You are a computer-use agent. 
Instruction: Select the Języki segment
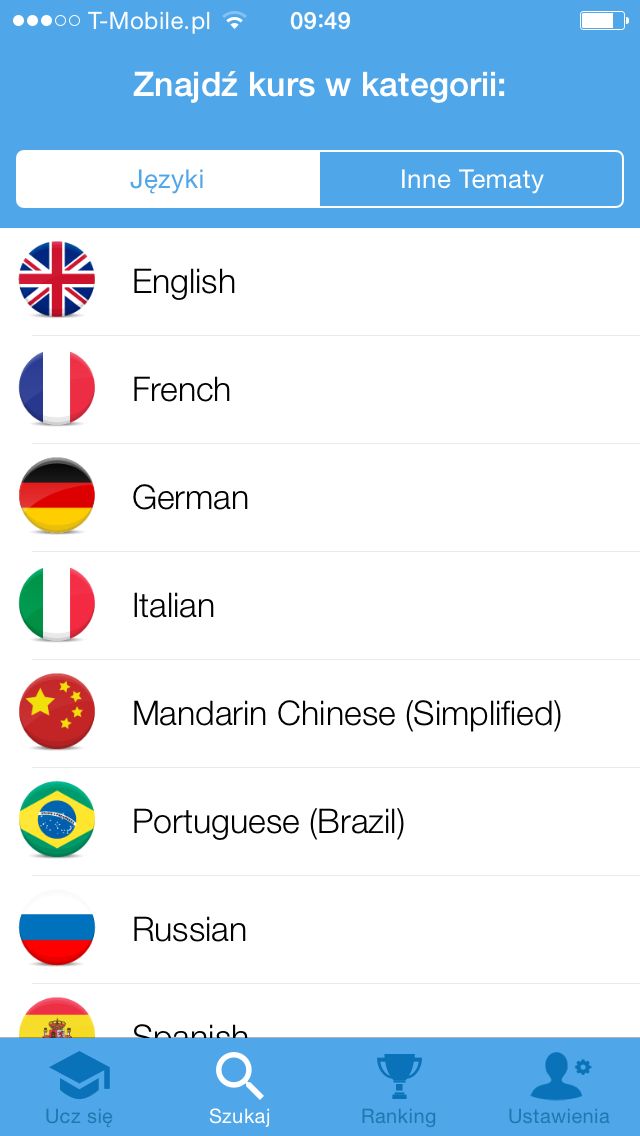[167, 179]
